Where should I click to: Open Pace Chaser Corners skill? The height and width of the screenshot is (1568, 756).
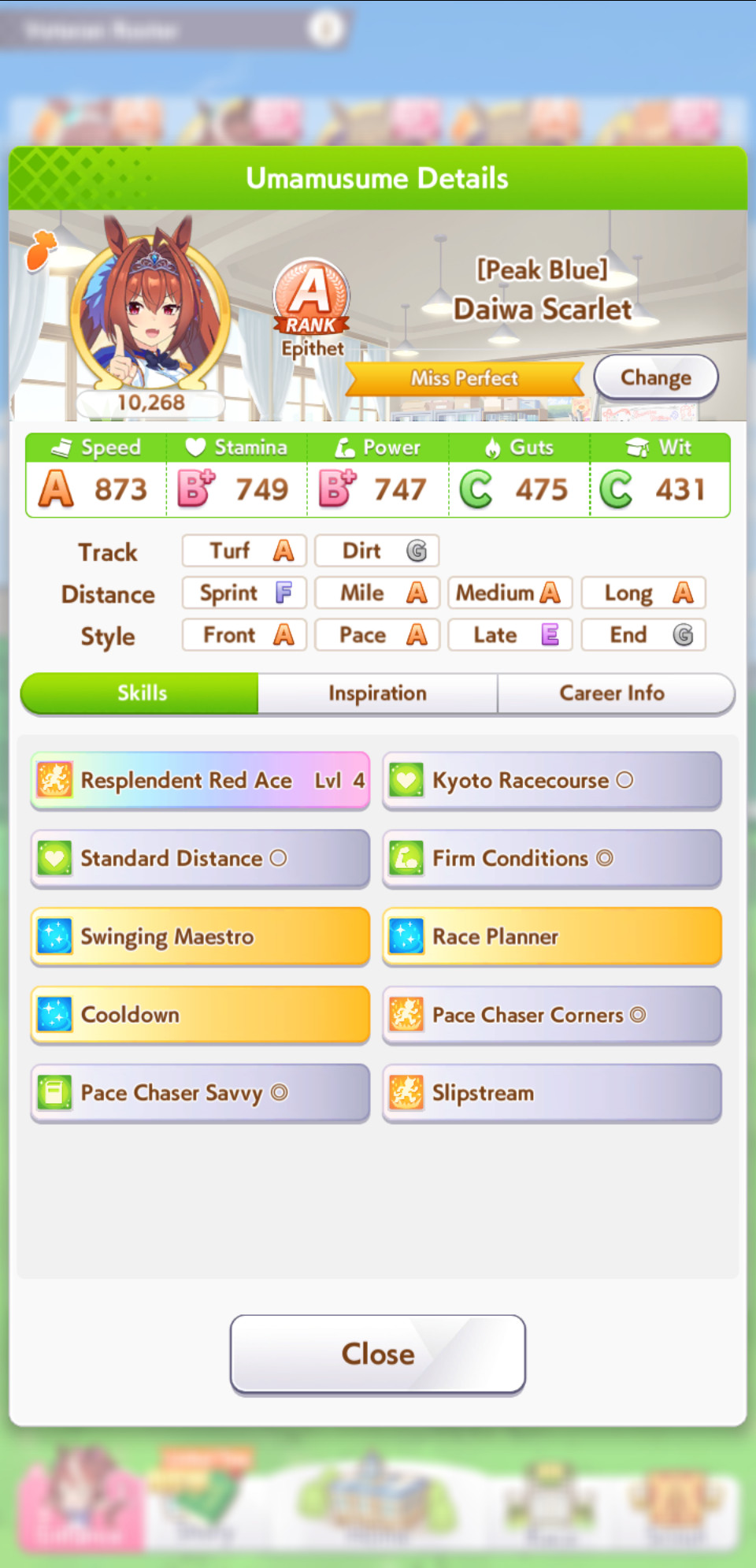(552, 1014)
